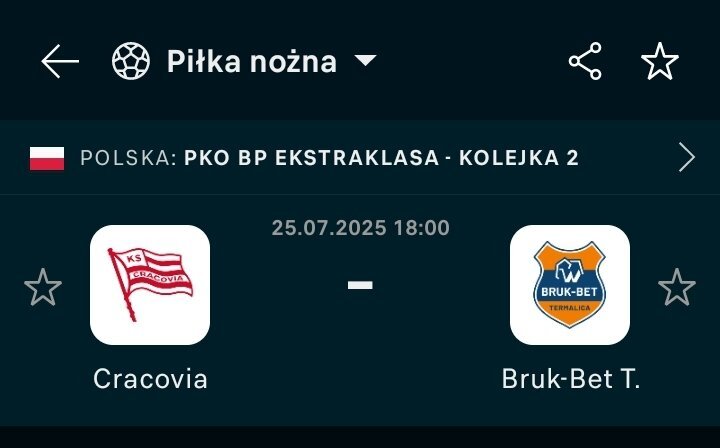Open PKO BP Ekstraklasa league row

(x=360, y=157)
